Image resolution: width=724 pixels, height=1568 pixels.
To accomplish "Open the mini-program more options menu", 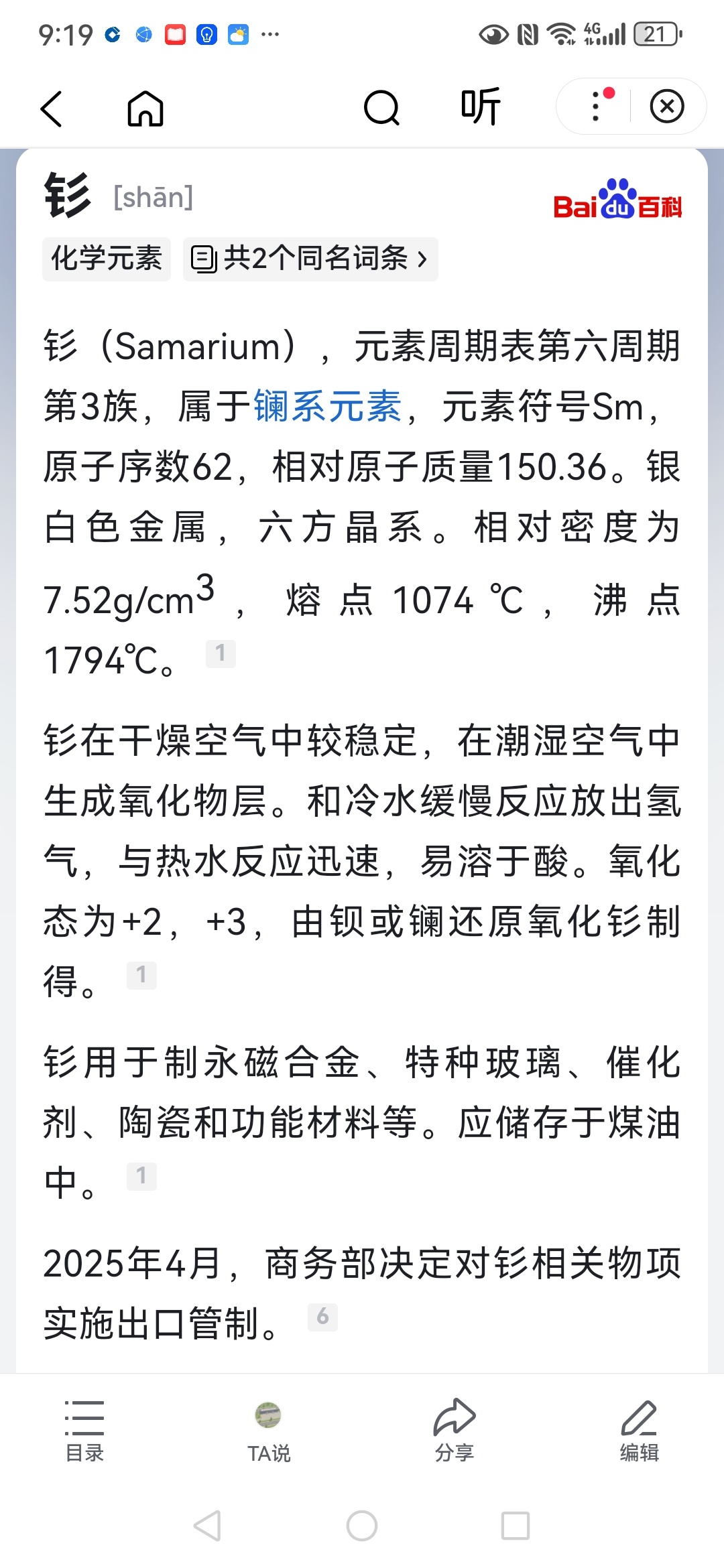I will pos(596,107).
